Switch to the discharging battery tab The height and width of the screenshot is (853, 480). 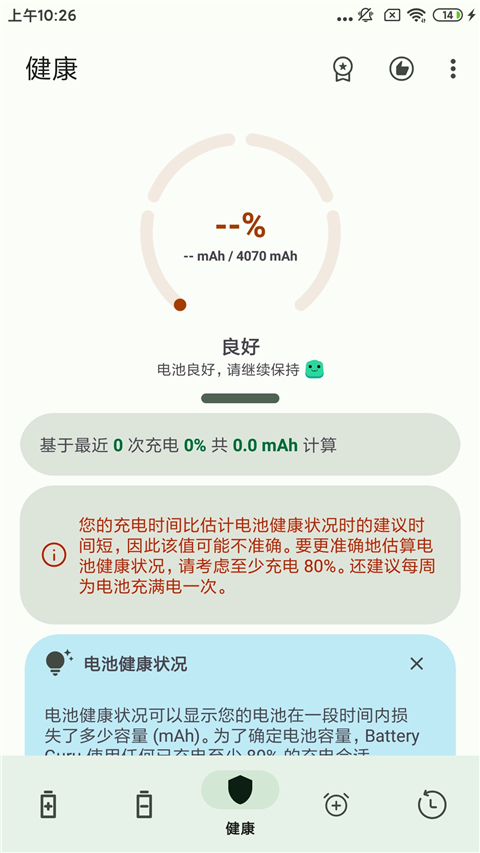(x=144, y=803)
